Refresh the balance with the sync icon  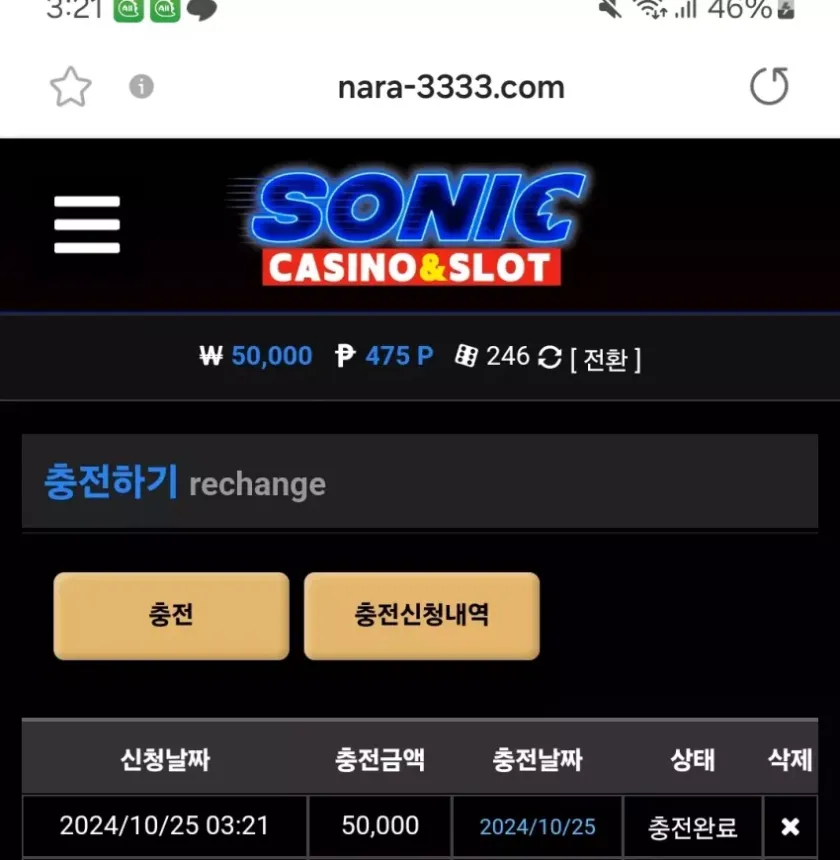549,357
